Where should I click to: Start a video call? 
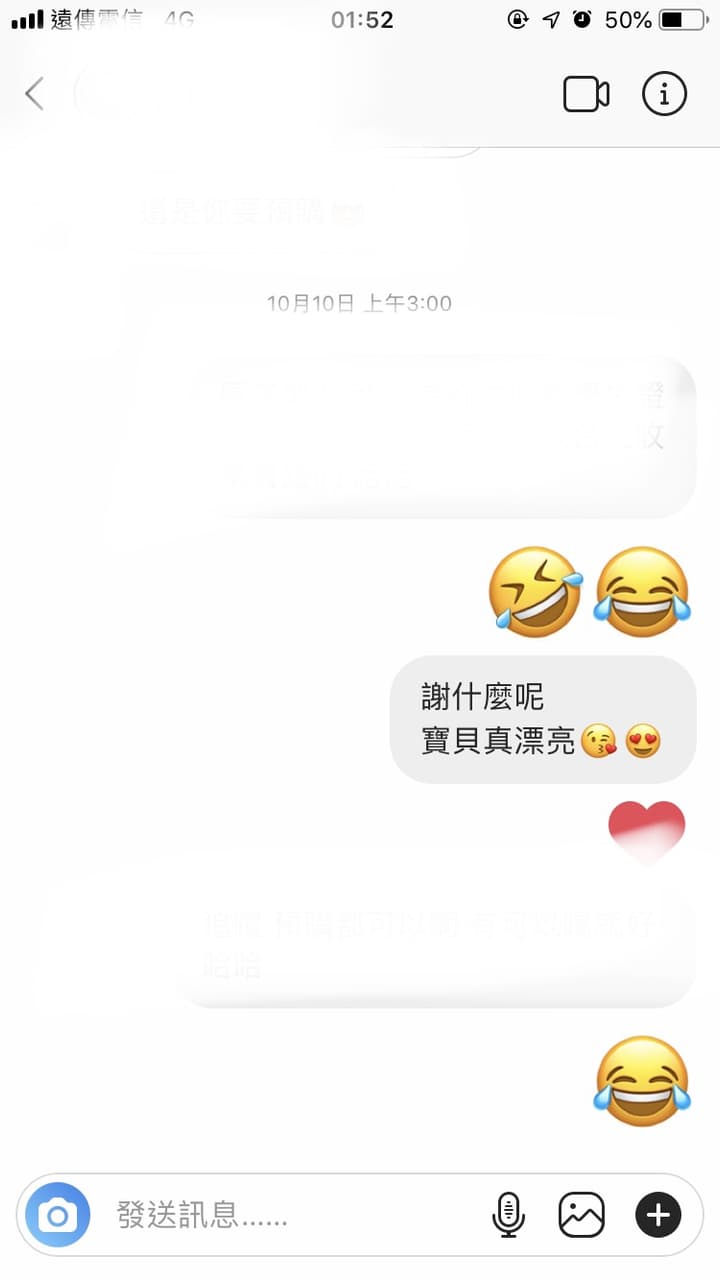586,94
